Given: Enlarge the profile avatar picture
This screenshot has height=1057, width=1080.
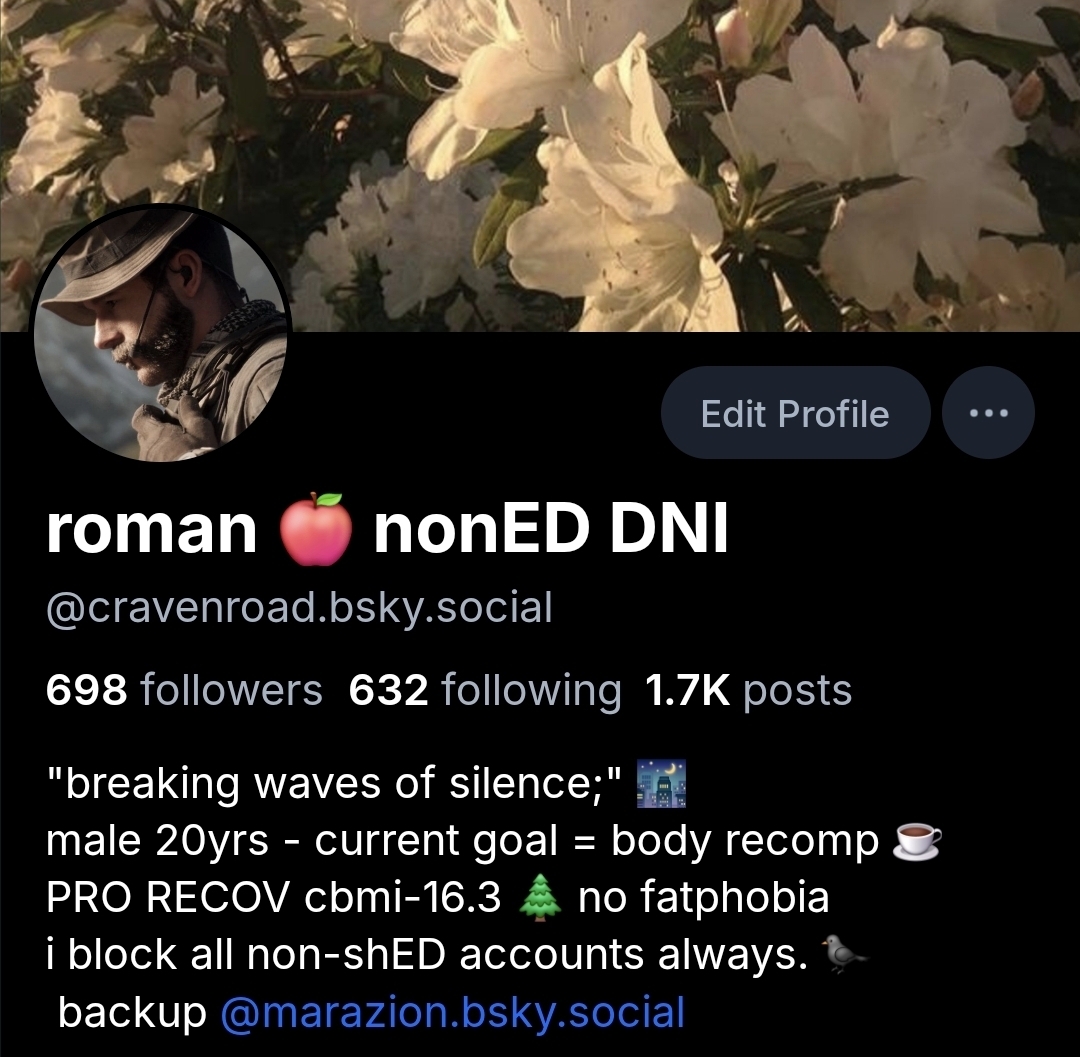Looking at the screenshot, I should pos(160,333).
